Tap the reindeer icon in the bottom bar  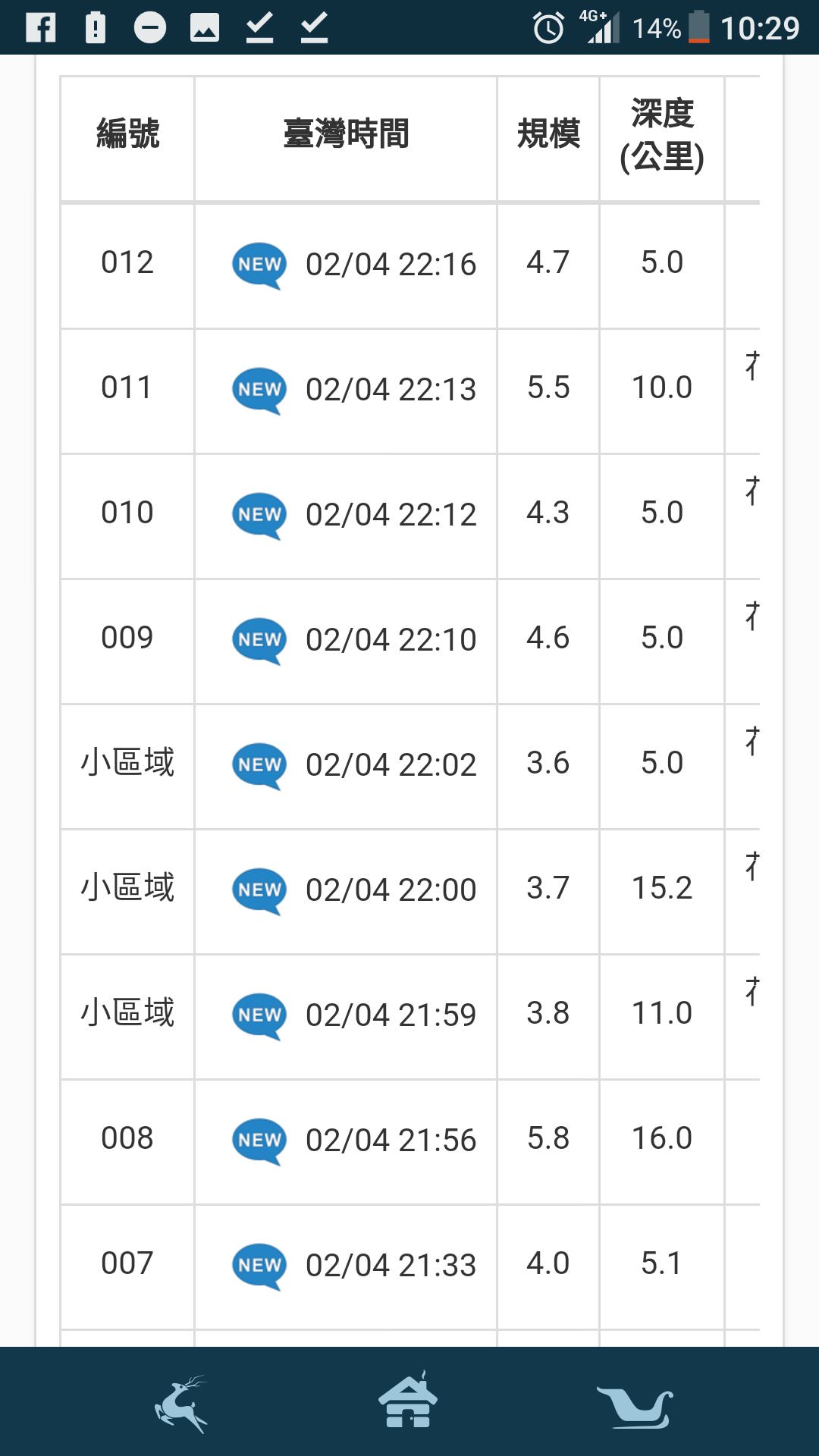tap(181, 1403)
